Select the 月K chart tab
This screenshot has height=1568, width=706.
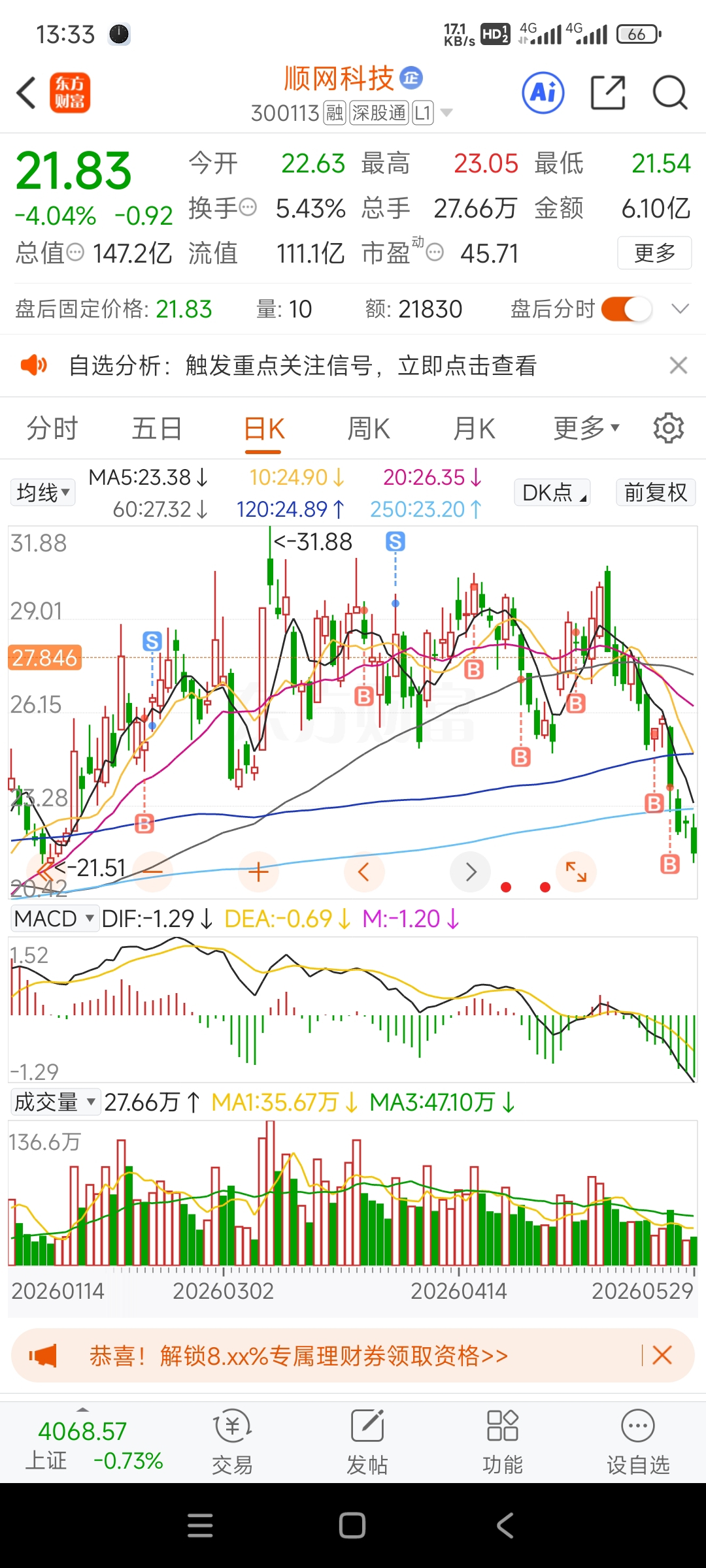click(x=475, y=429)
